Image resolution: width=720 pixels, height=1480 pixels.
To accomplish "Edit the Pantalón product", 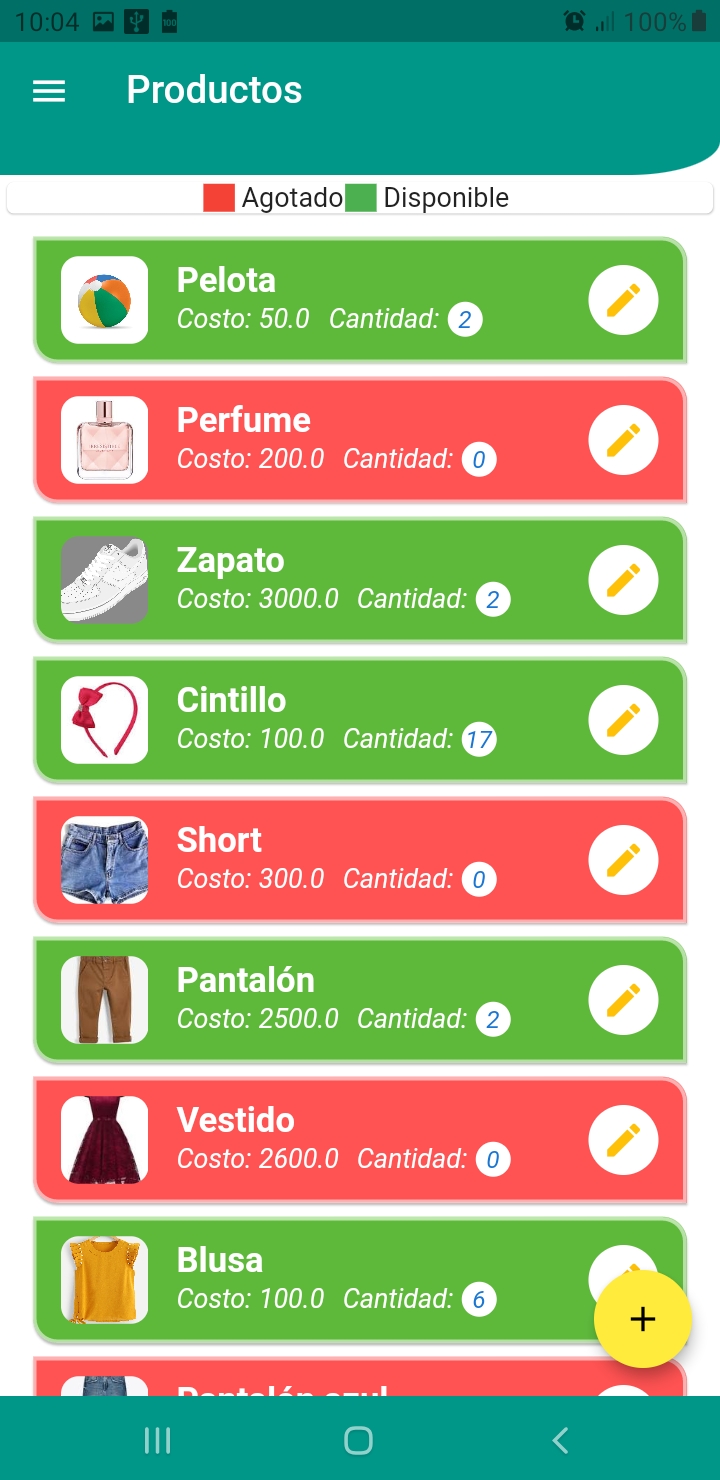I will pos(623,1000).
